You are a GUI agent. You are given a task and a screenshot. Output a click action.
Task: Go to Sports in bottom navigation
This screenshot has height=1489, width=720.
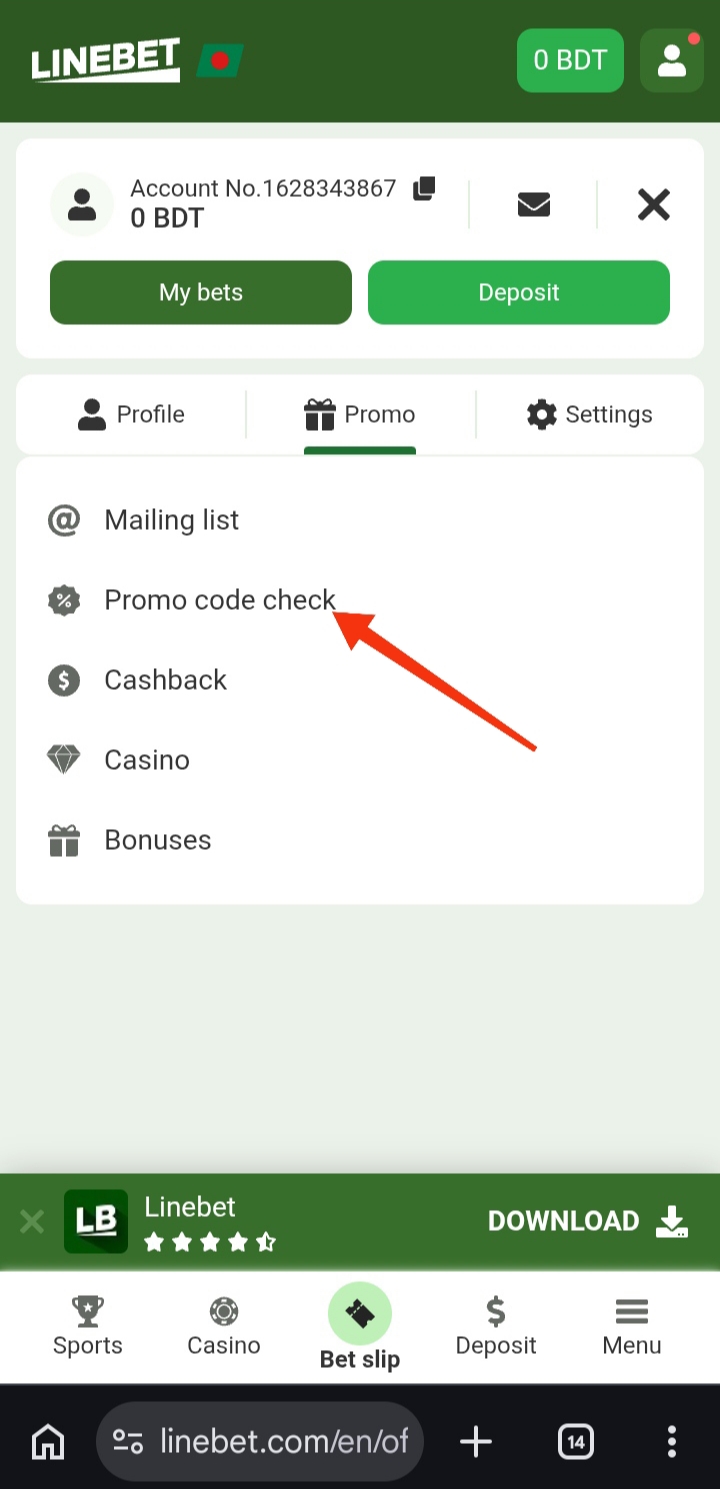[88, 1326]
